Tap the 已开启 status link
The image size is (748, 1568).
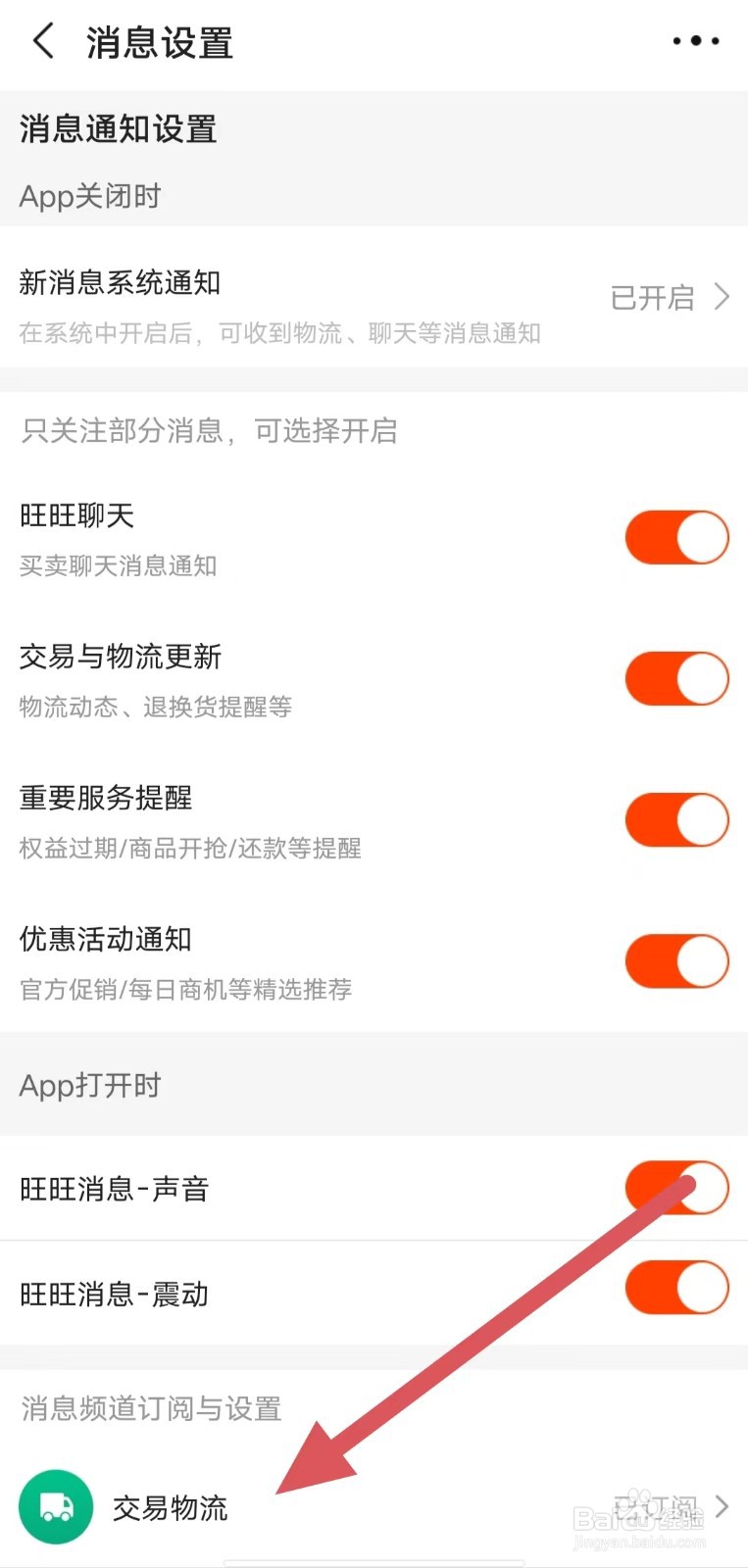(651, 297)
